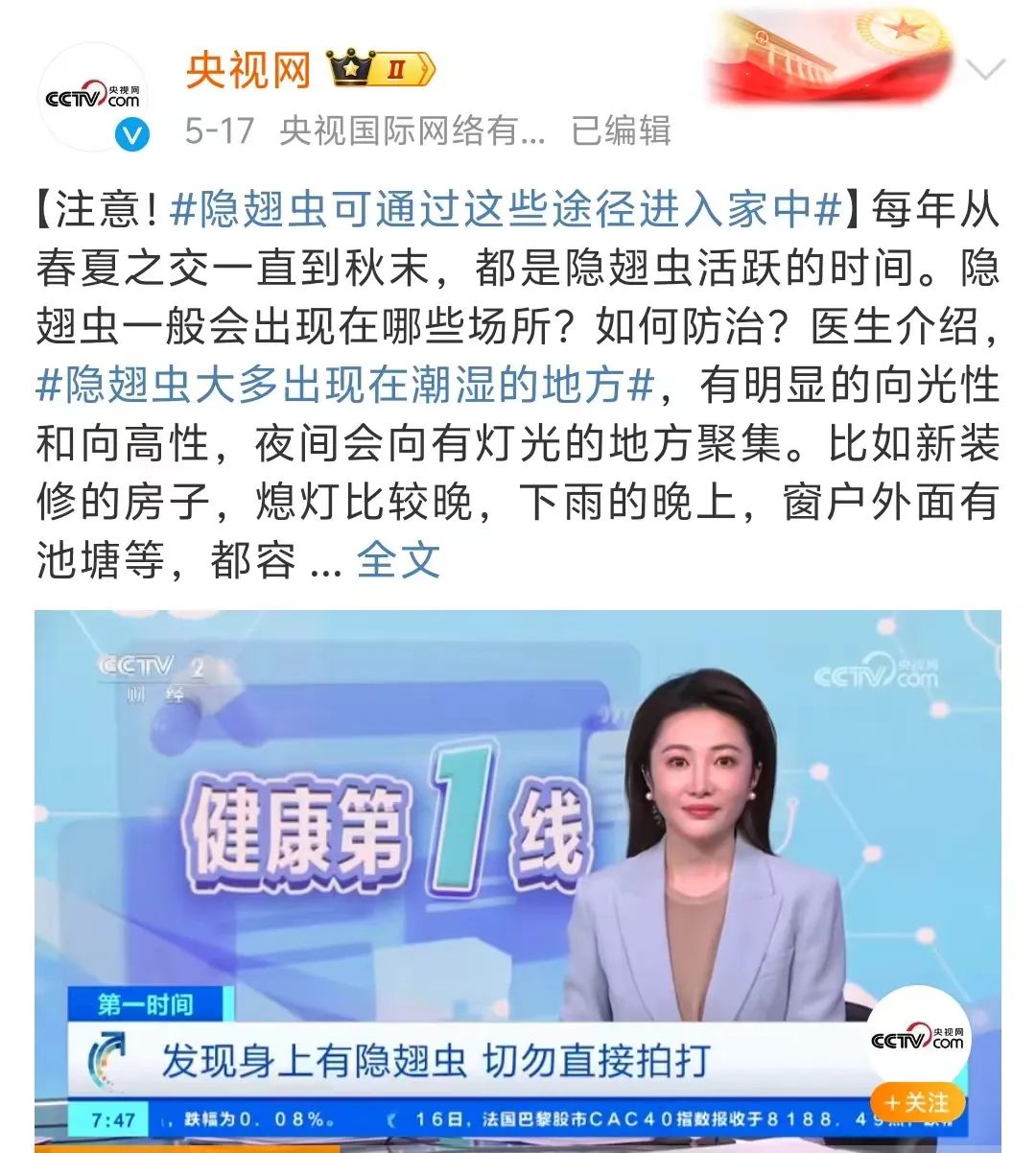Follow via the +关注 button
The width and height of the screenshot is (1036, 1153).
[x=916, y=1103]
